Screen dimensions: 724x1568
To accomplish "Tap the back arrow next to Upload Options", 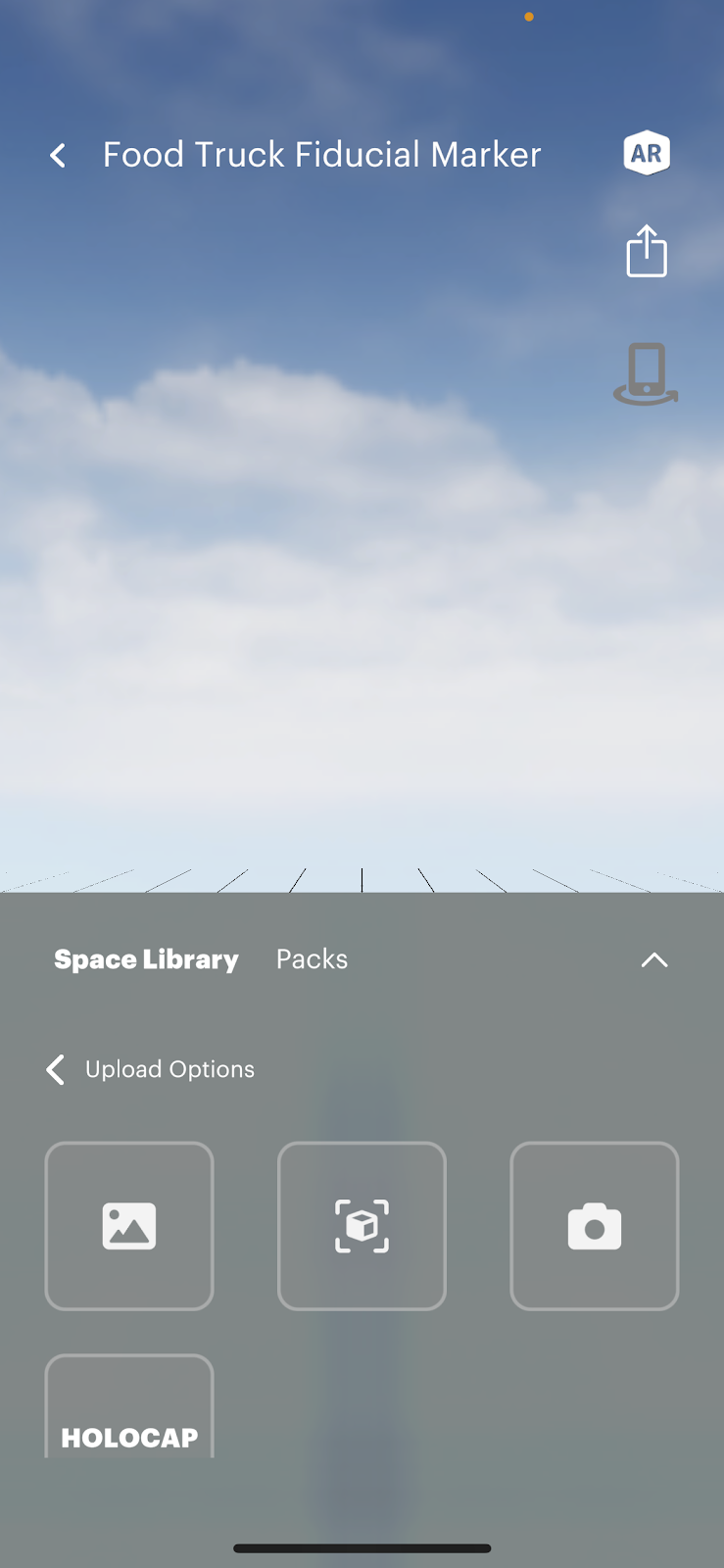I will [55, 1069].
